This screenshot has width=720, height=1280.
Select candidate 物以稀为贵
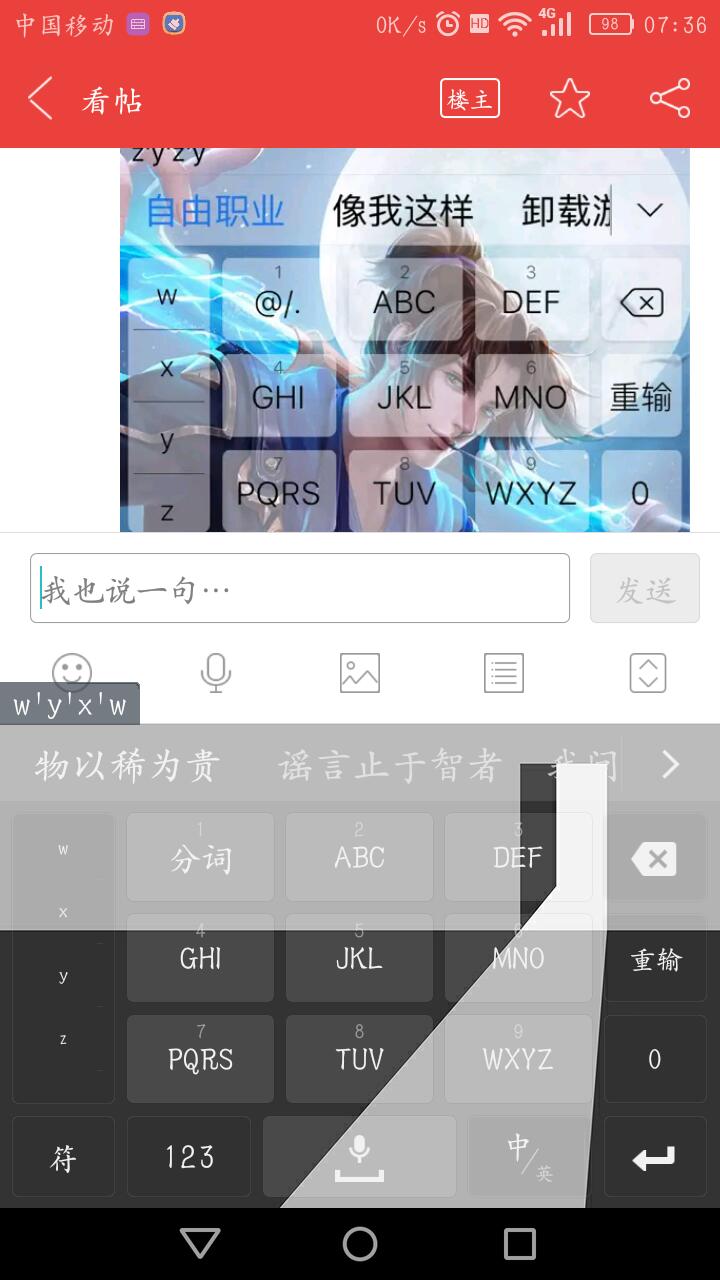(x=127, y=766)
